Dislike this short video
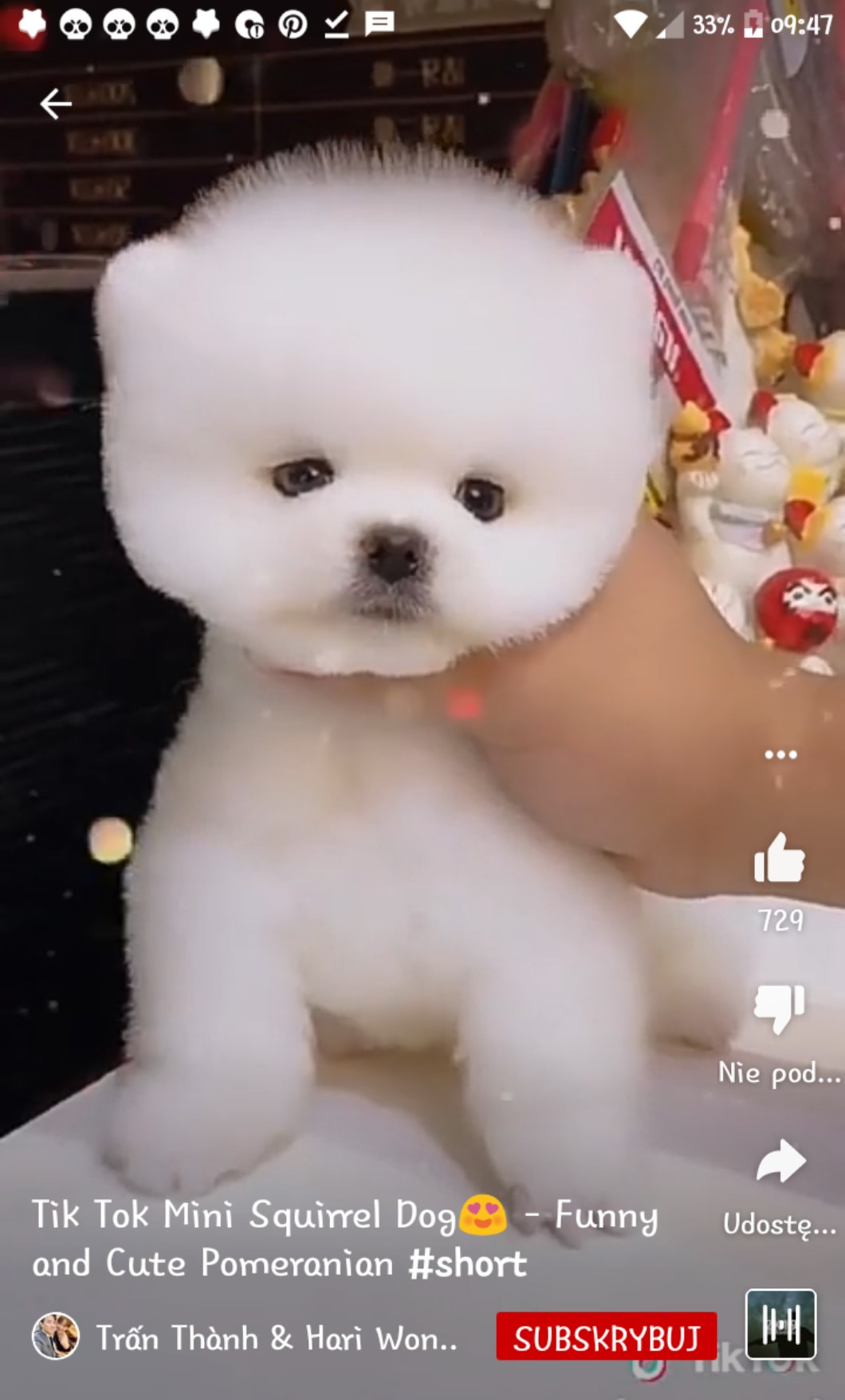The image size is (845, 1400). [x=779, y=1008]
